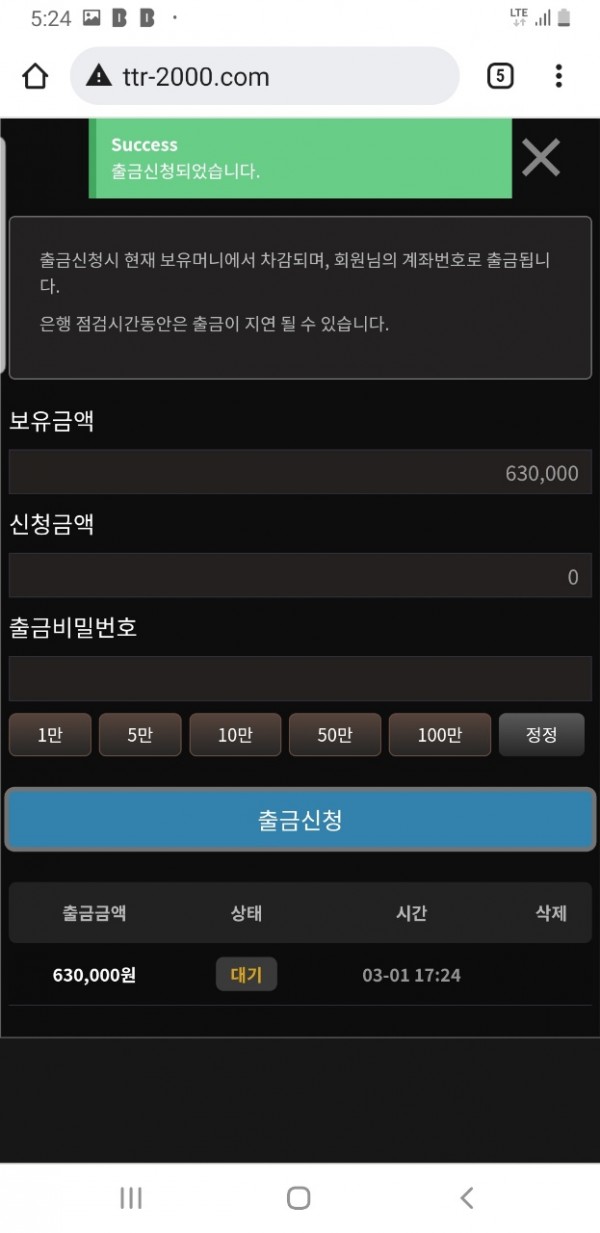The width and height of the screenshot is (600, 1233).
Task: Open the browser overflow menu
Action: coord(558,76)
